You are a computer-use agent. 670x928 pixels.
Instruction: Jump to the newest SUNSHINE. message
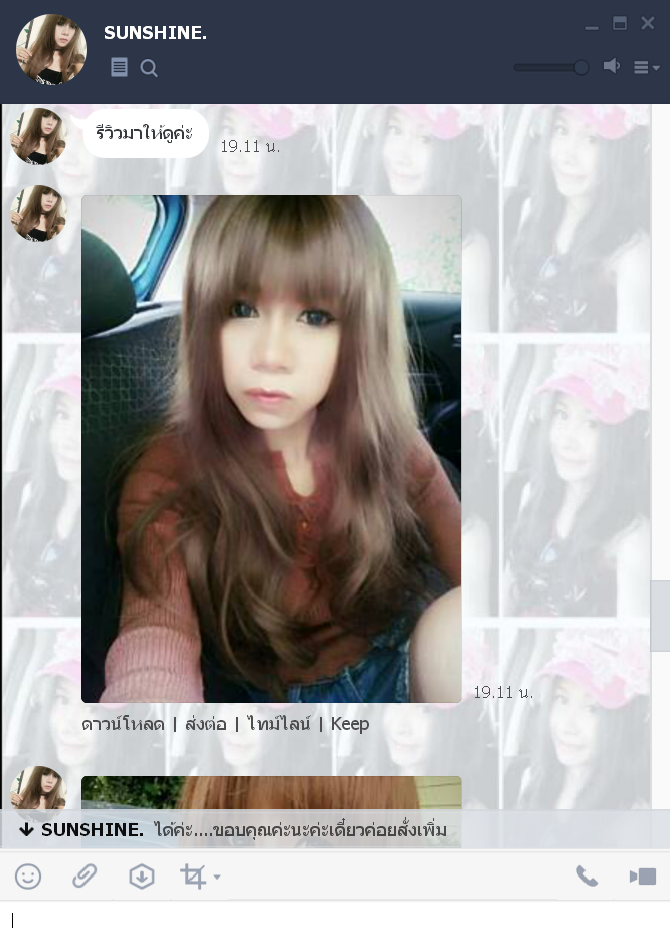tap(230, 830)
